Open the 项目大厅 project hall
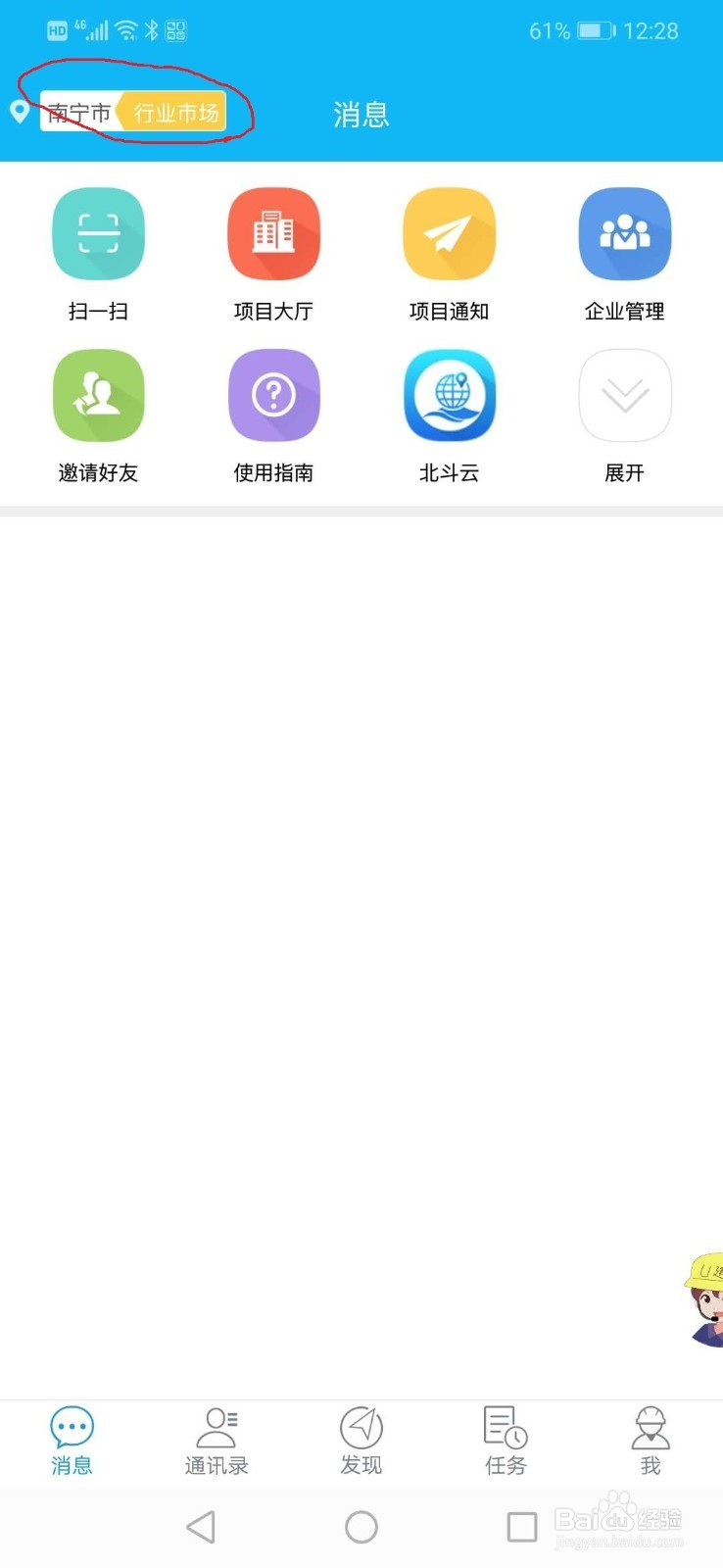Screen dimensions: 723x1568 click(x=273, y=233)
